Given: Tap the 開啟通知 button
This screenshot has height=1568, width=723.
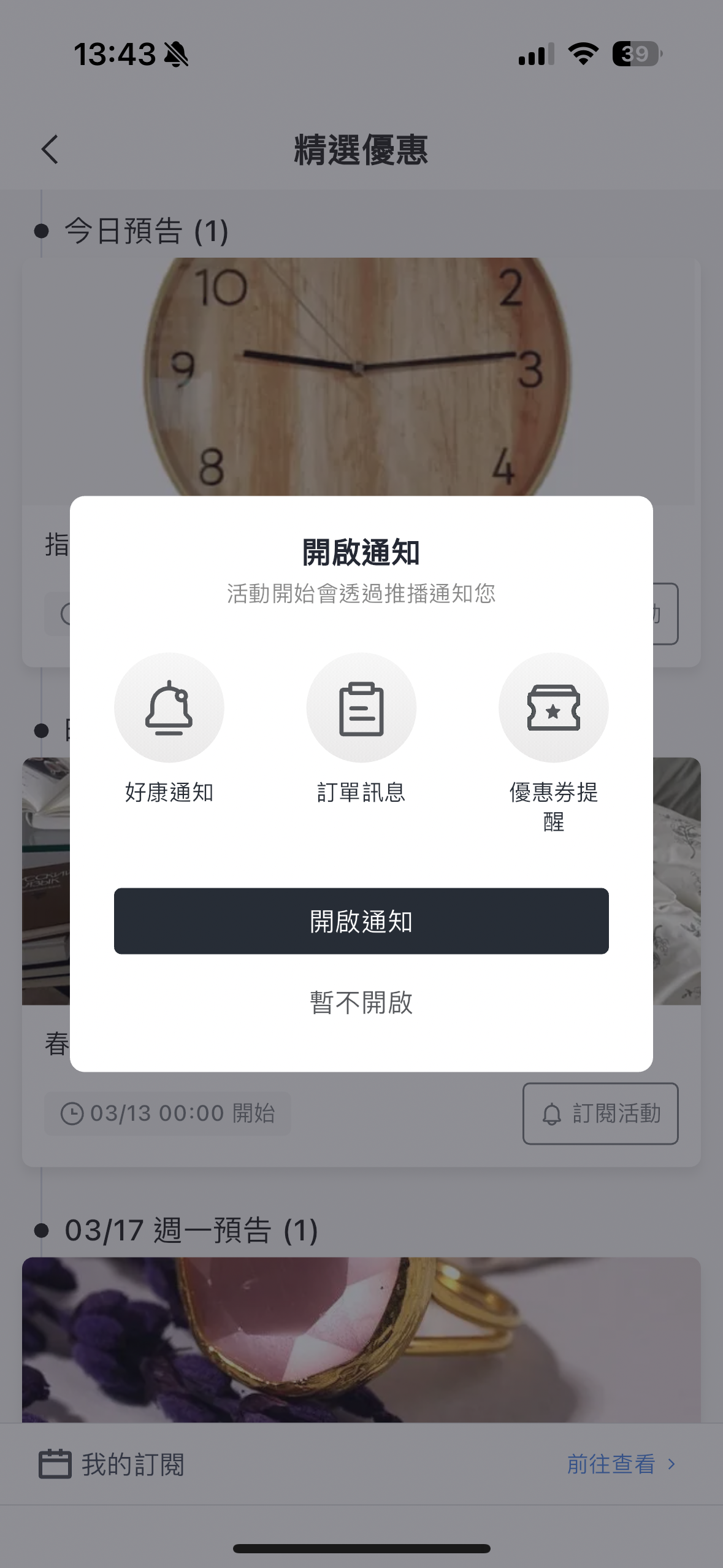Looking at the screenshot, I should point(361,921).
